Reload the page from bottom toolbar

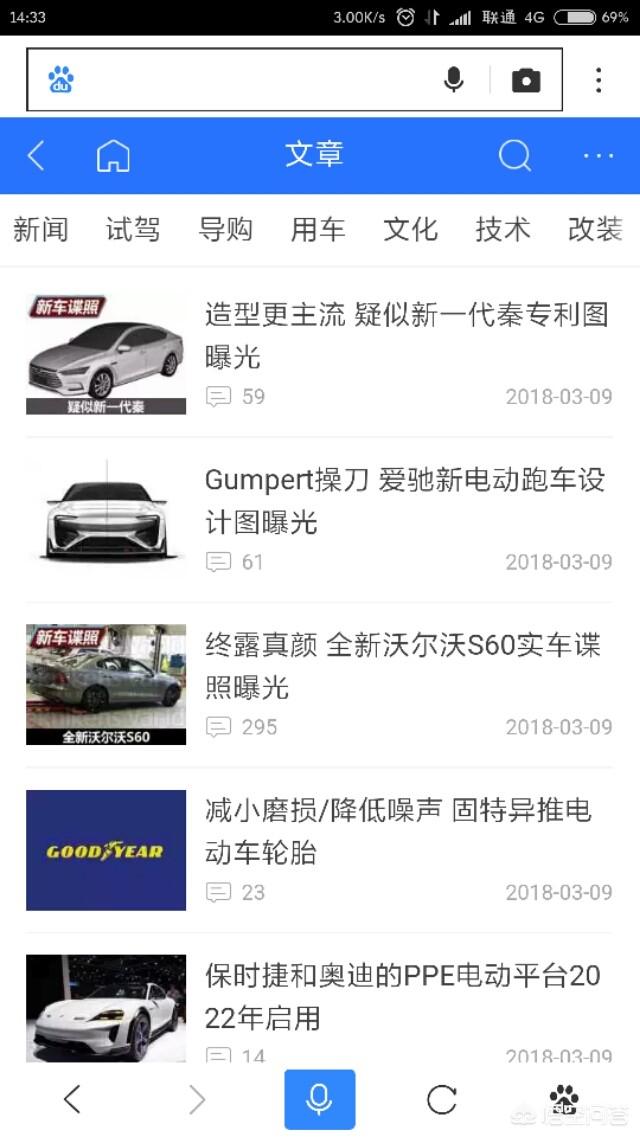click(441, 1100)
